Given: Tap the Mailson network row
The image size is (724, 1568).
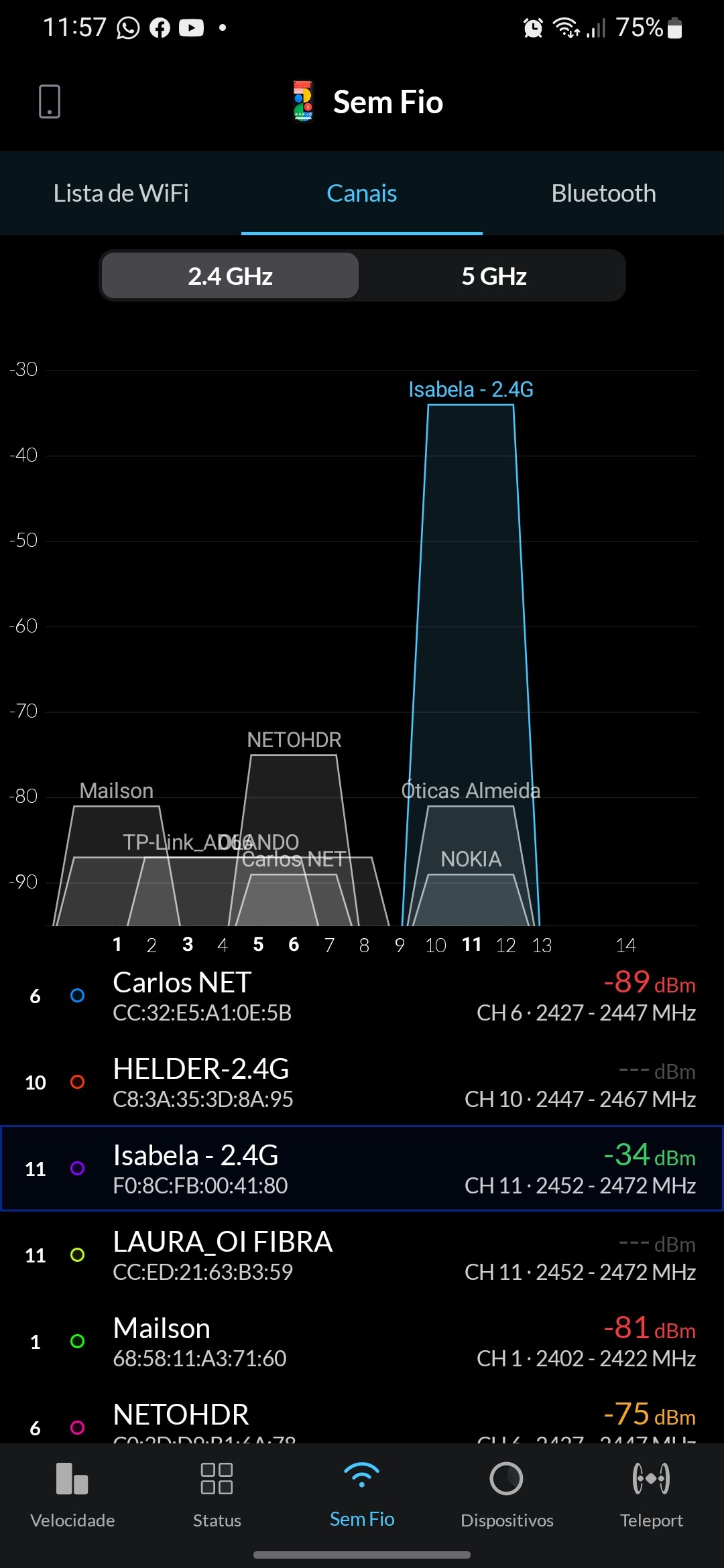Looking at the screenshot, I should click(362, 1342).
